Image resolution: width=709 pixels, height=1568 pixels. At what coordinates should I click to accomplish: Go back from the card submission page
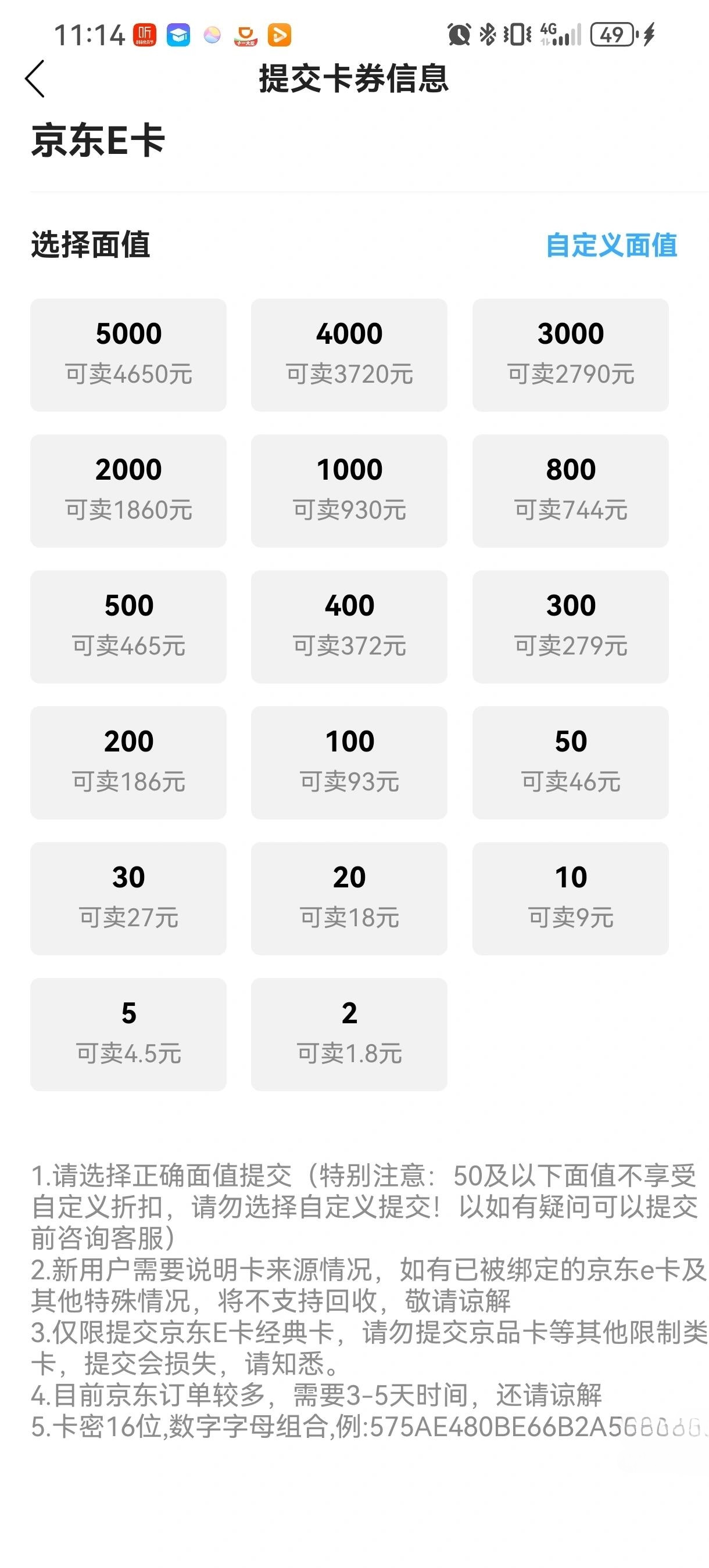[x=35, y=78]
